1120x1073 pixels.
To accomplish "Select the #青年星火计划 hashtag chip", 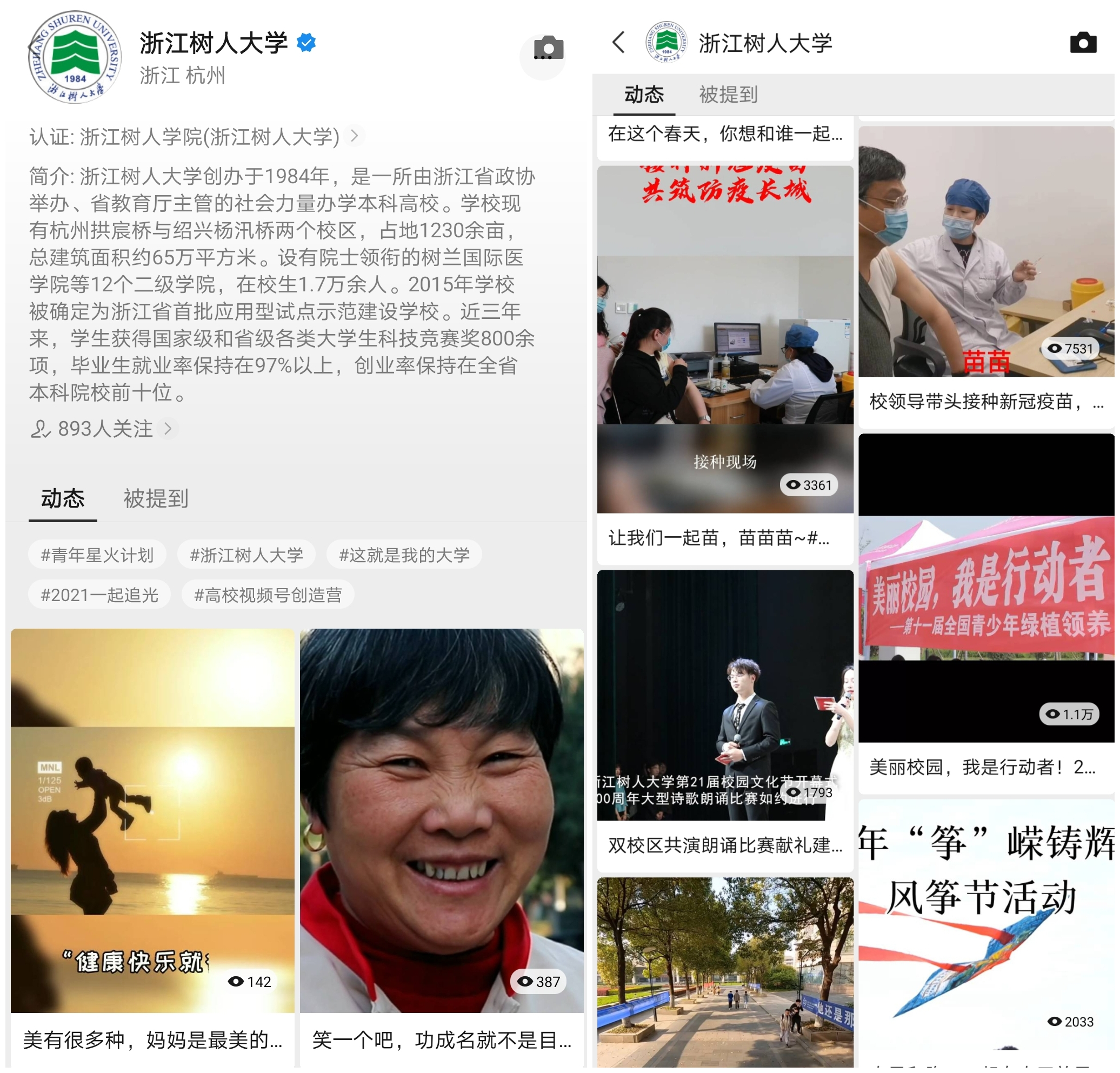I will [97, 555].
